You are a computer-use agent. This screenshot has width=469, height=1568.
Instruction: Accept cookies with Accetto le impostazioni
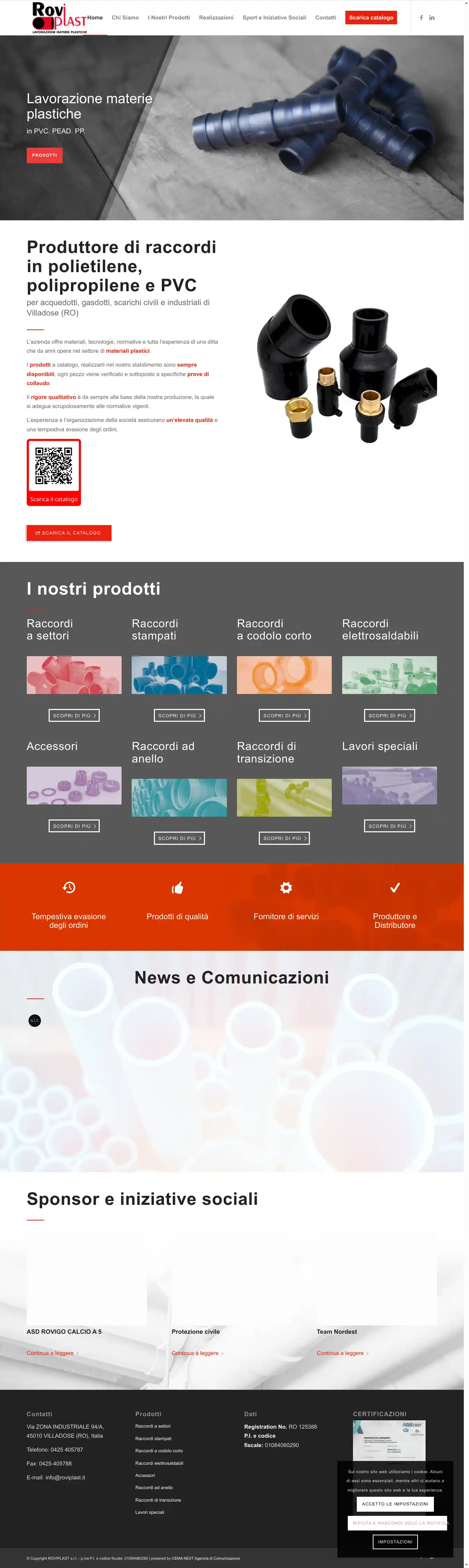point(395,1503)
